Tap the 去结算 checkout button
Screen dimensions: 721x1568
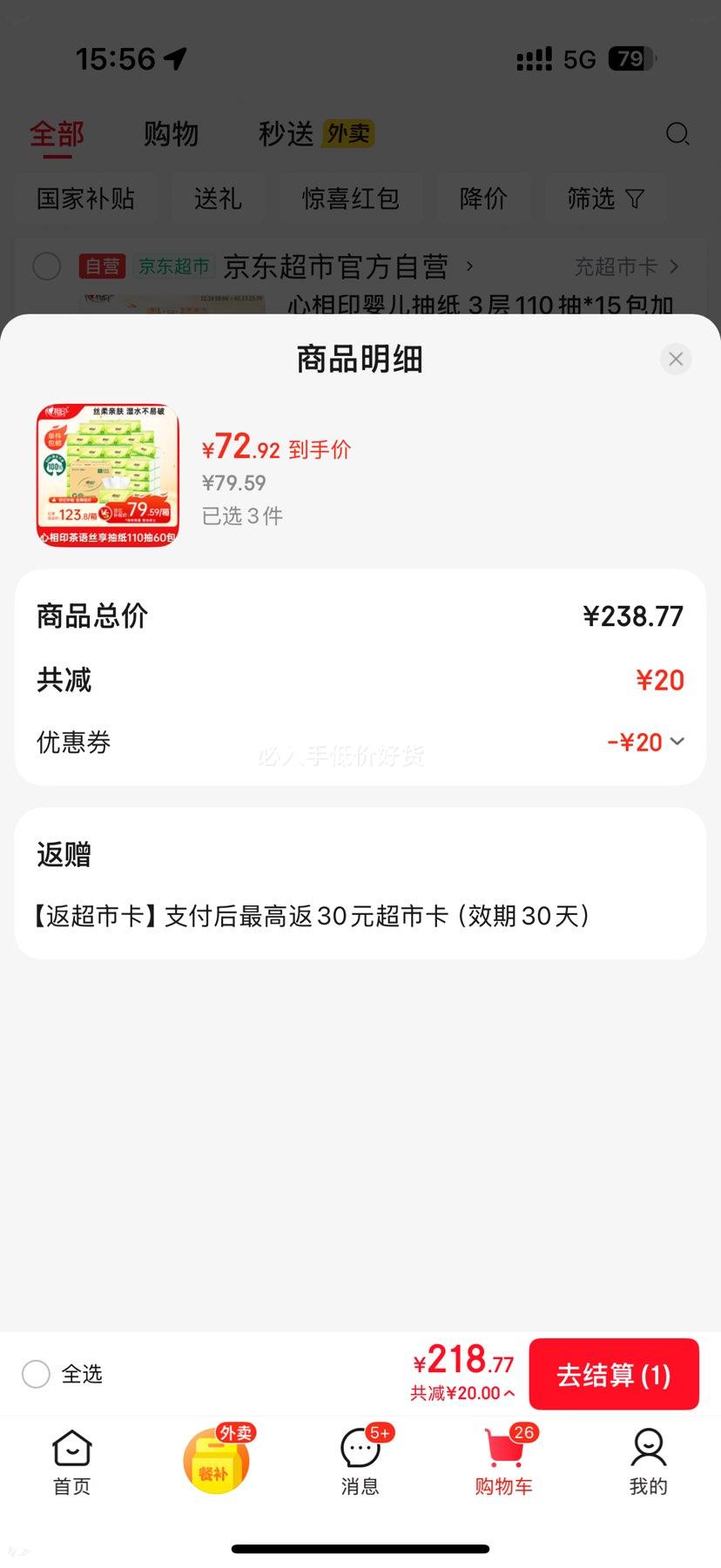tap(614, 1374)
